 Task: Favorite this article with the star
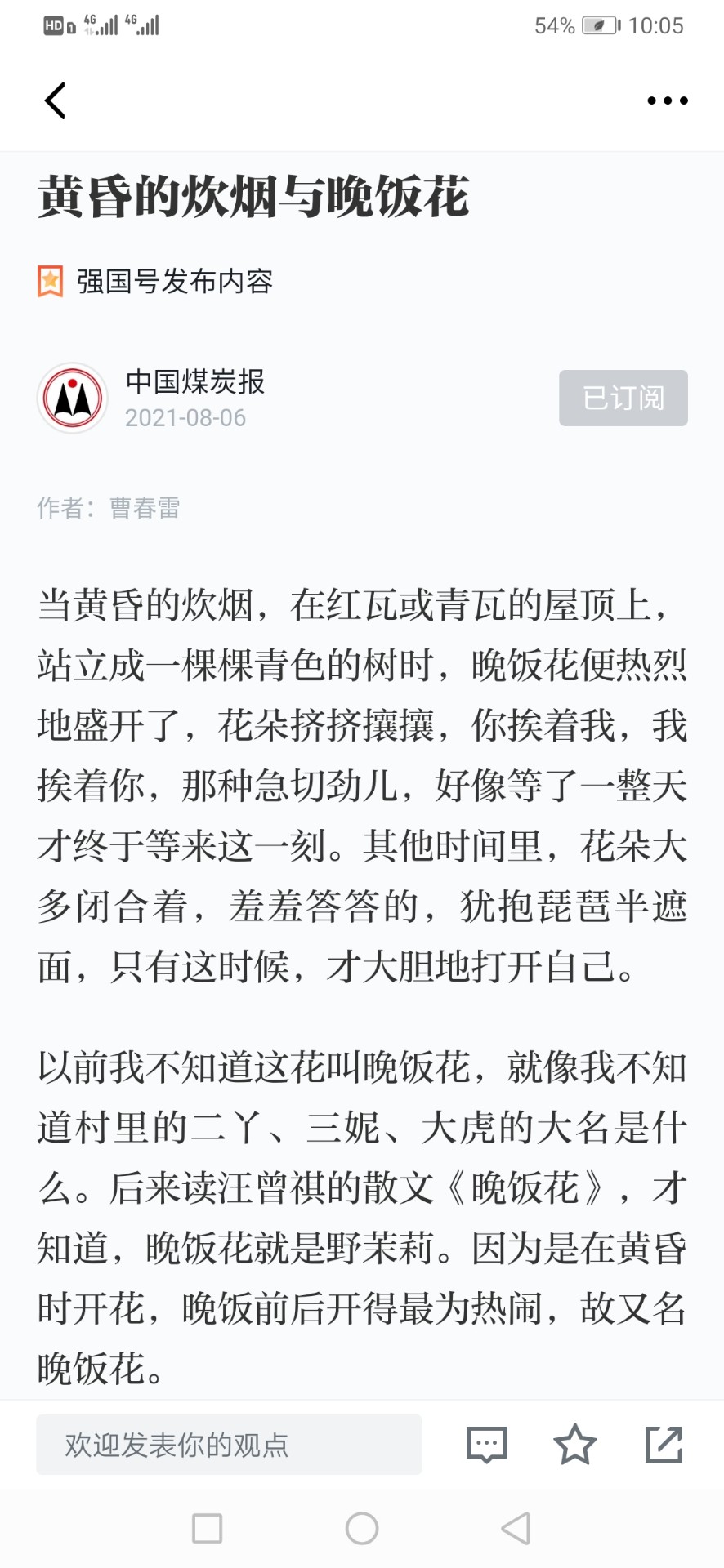point(575,1444)
